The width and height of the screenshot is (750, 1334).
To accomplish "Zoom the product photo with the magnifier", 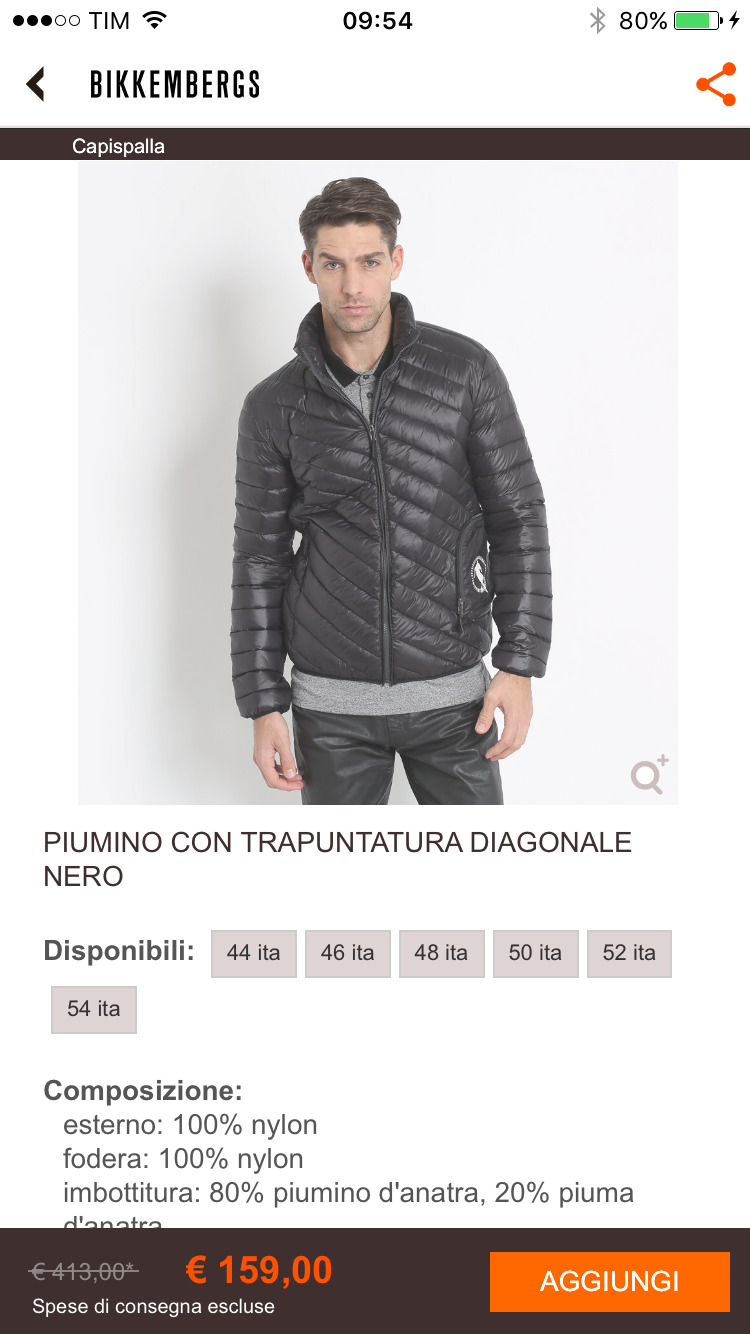I will (x=649, y=775).
